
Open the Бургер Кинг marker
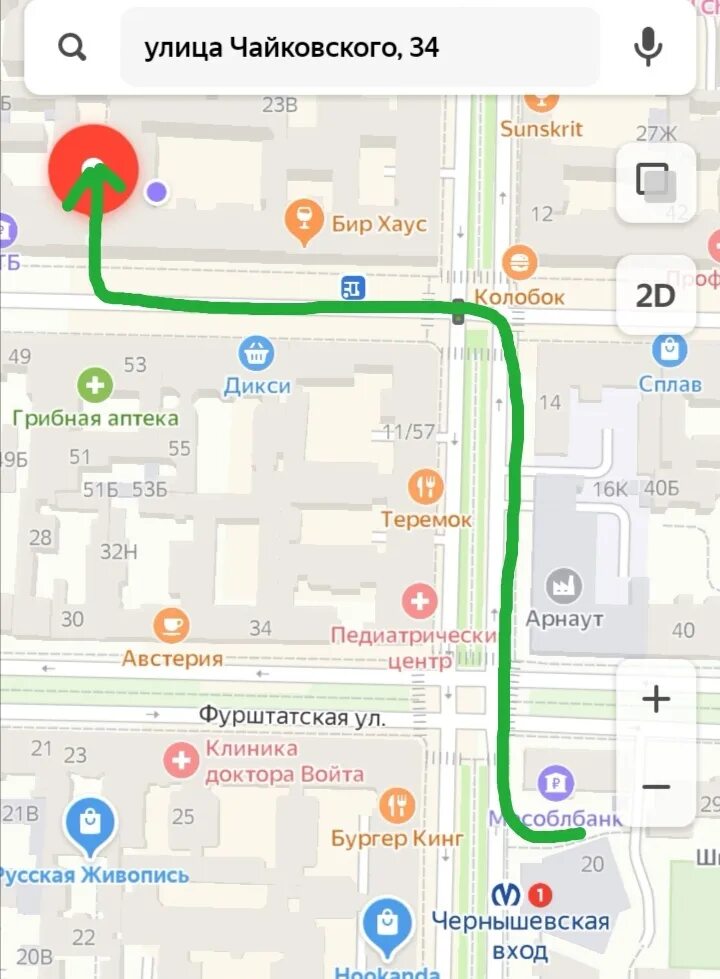point(397,804)
